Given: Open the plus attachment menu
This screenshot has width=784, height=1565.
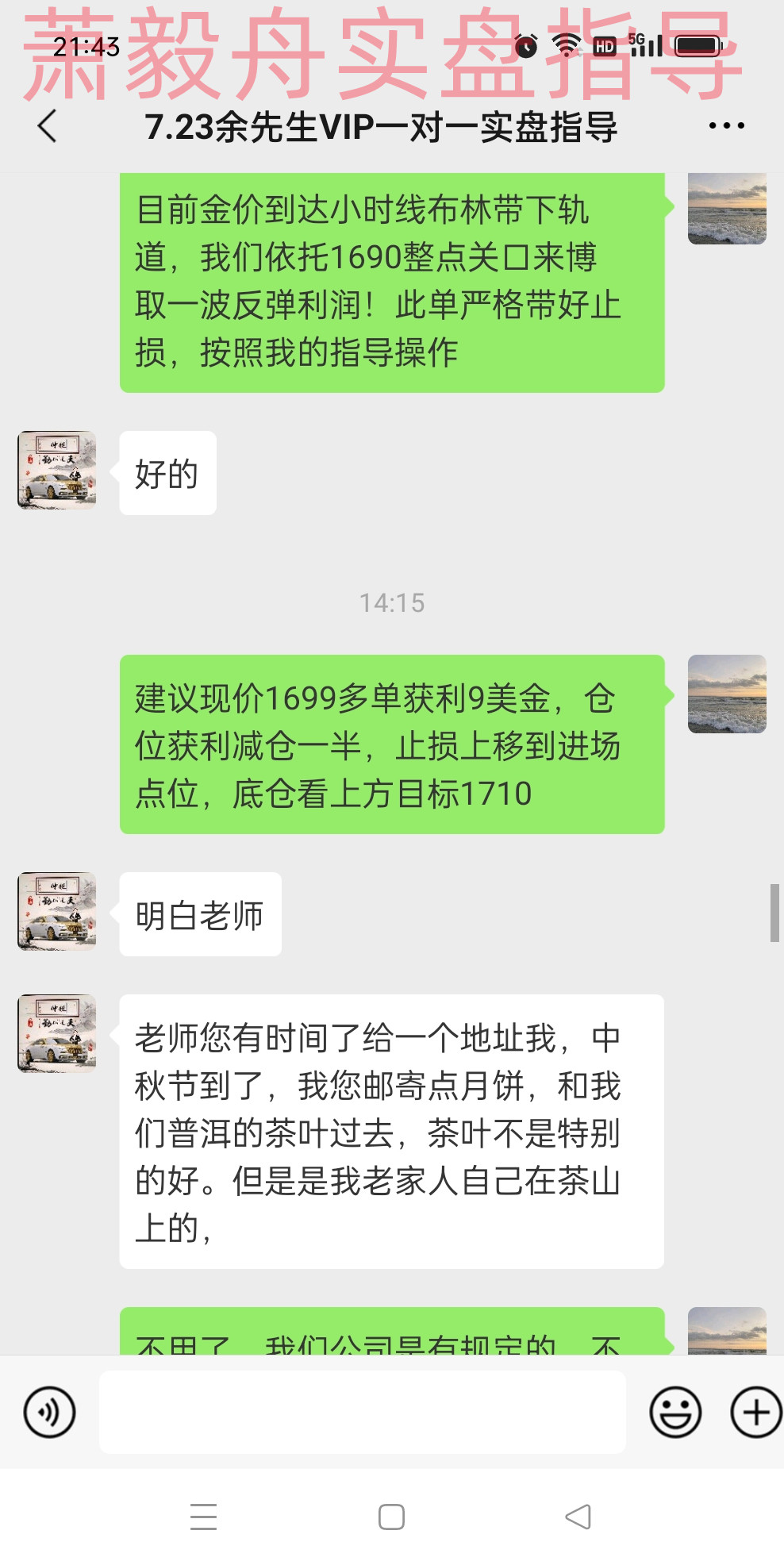Looking at the screenshot, I should 755,1412.
